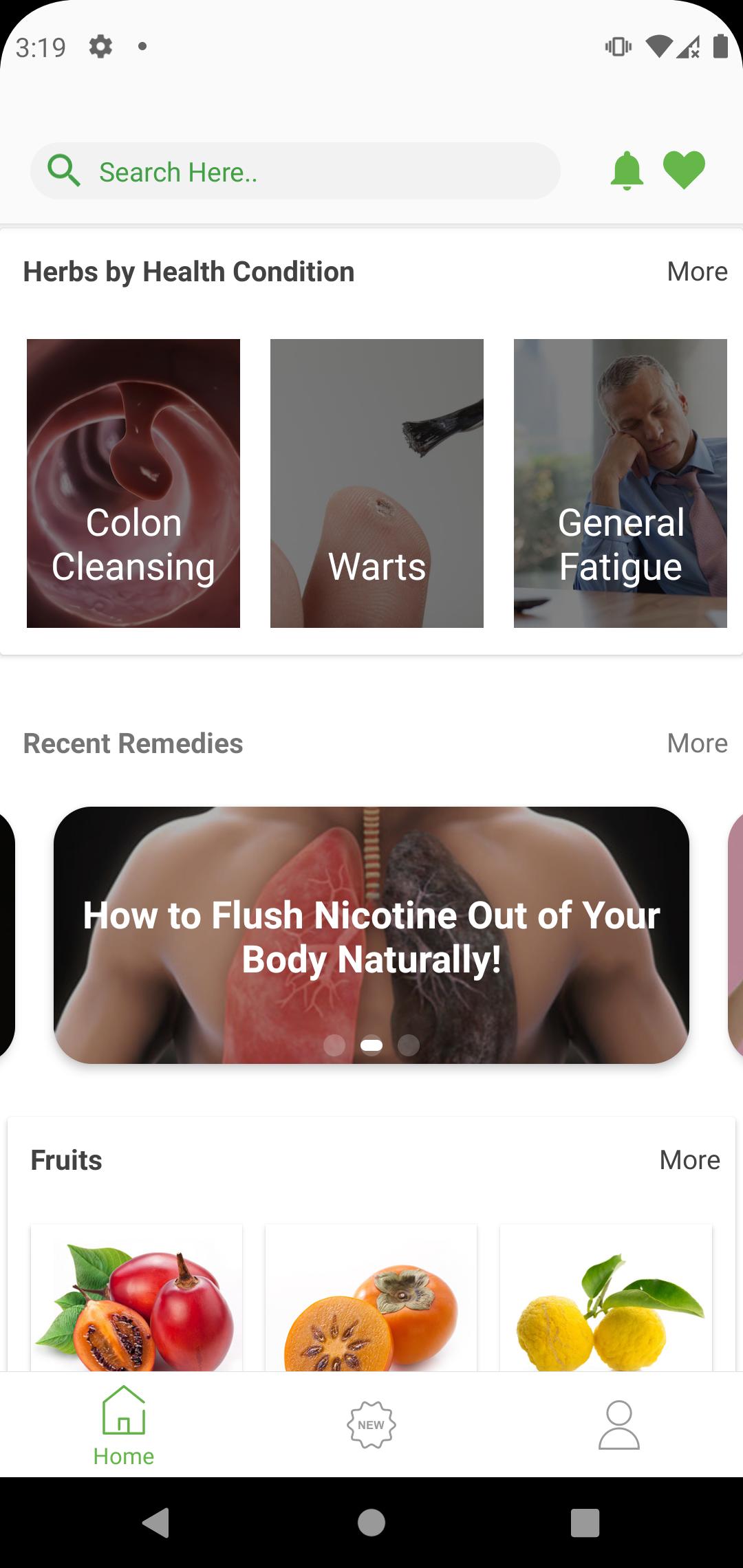
Task: Open the Colon Cleansing card
Action: 133,483
